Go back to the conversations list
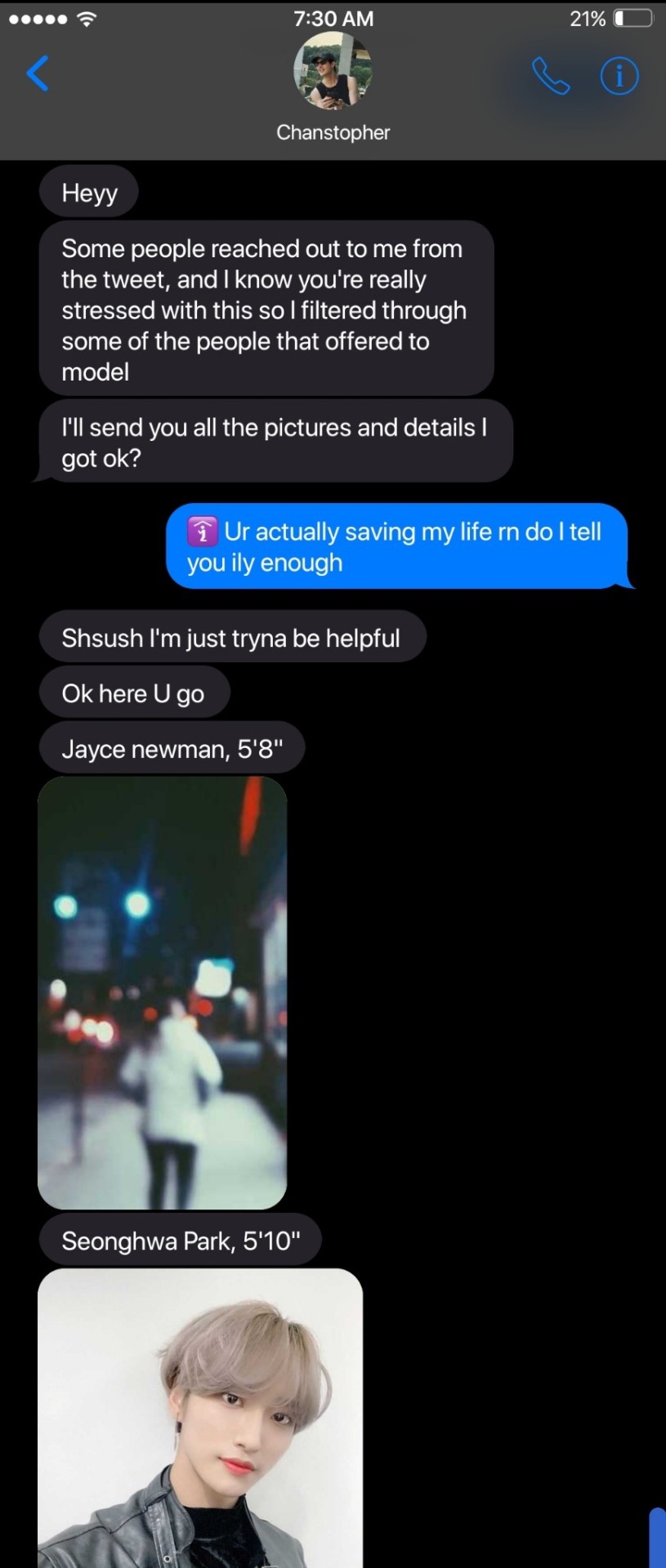 (38, 73)
